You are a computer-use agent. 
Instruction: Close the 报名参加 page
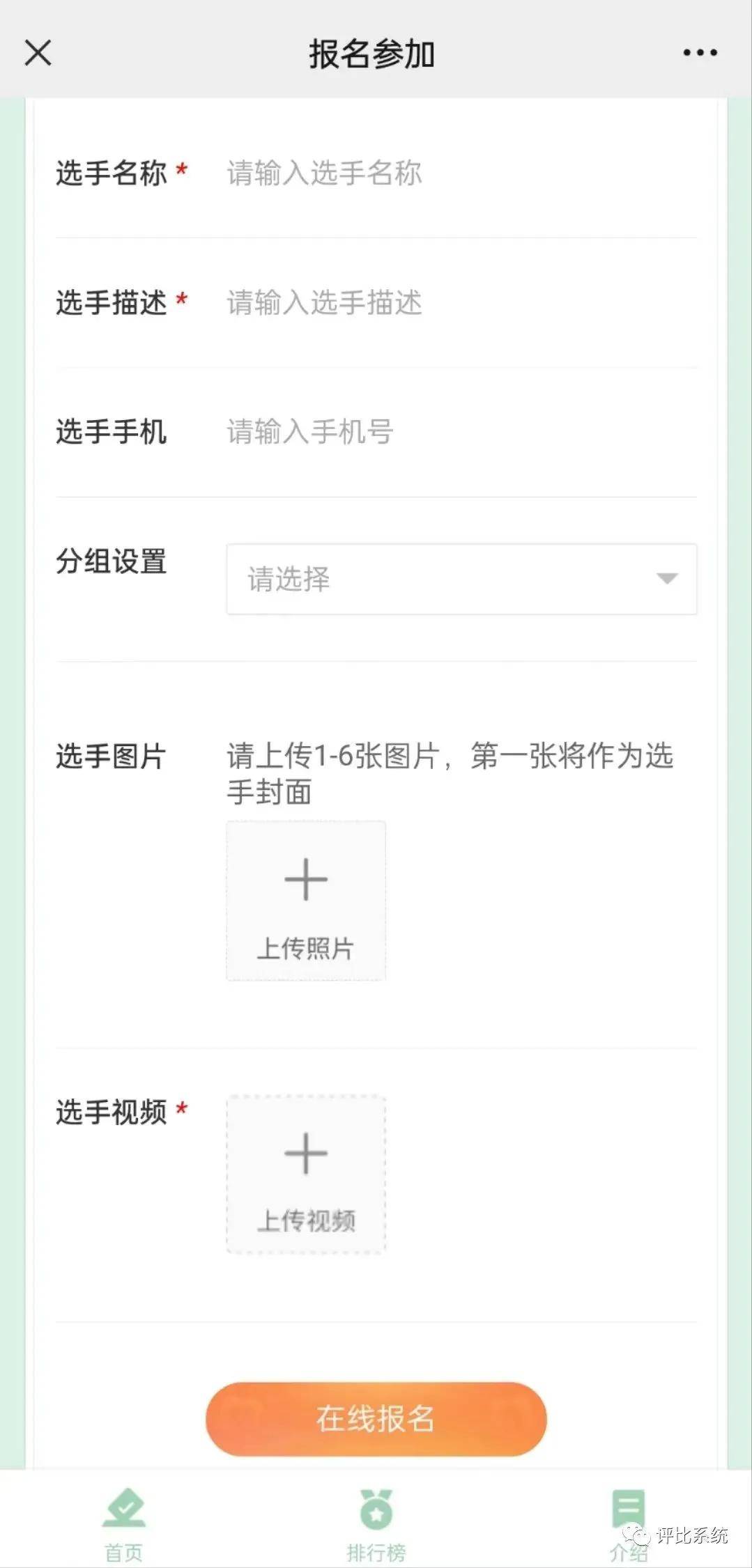click(x=38, y=53)
